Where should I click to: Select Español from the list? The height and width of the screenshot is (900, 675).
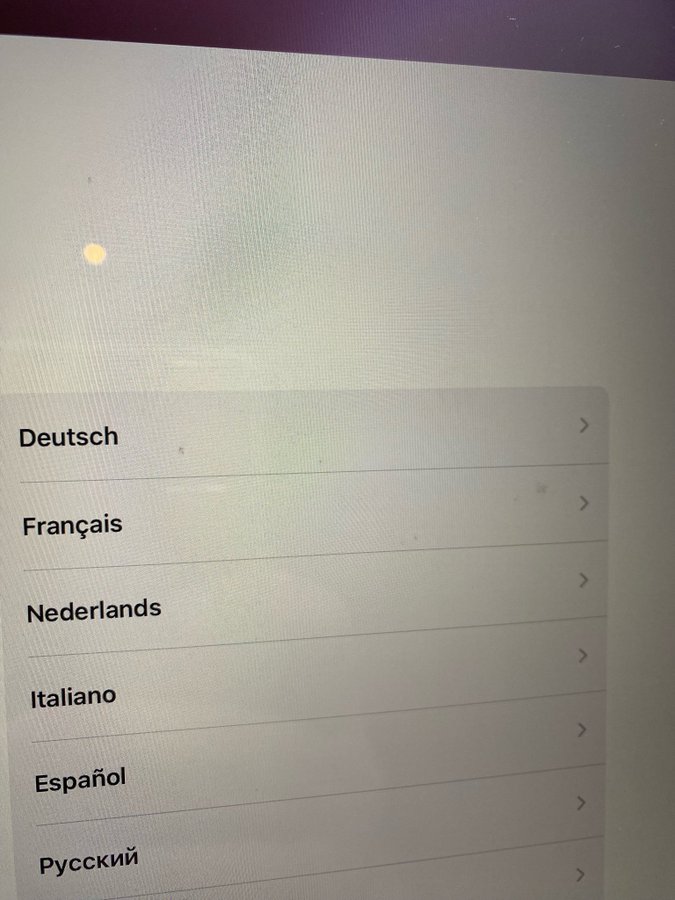[80, 780]
